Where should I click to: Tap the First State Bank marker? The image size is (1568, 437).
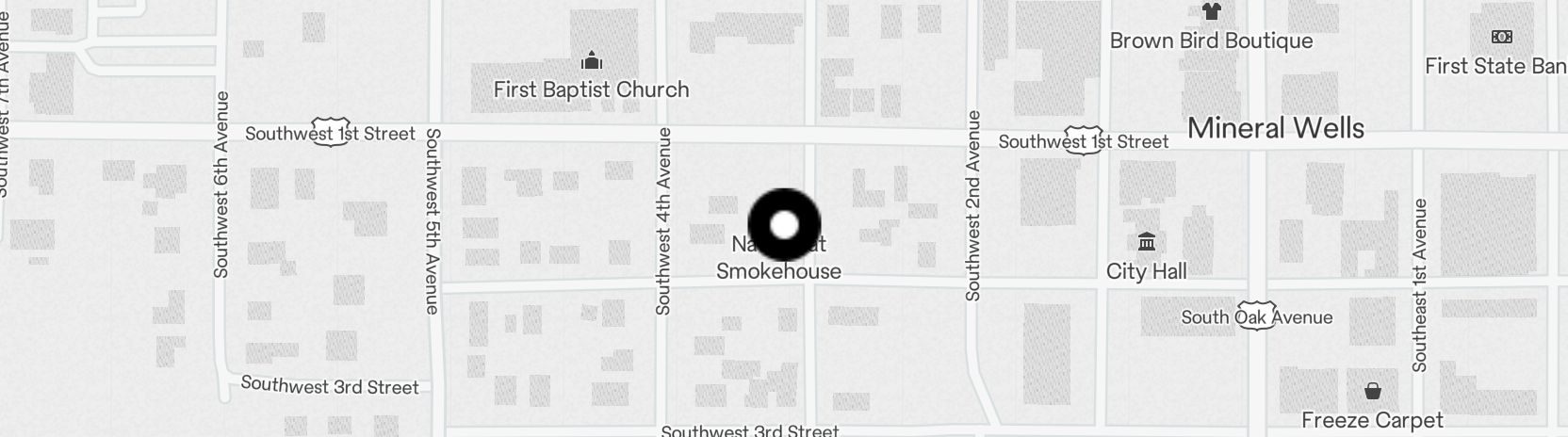[x=1502, y=37]
